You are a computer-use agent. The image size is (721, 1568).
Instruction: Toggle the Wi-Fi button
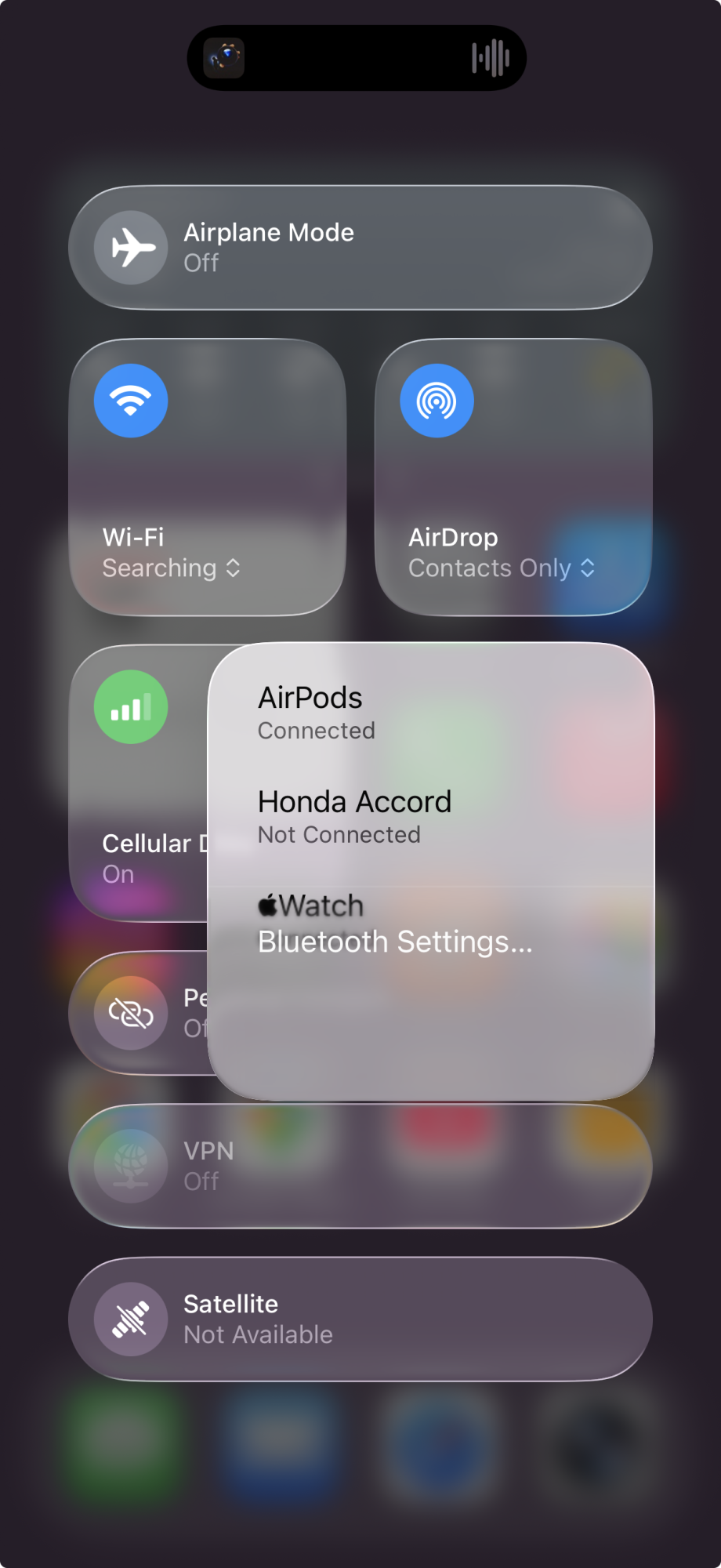(131, 401)
